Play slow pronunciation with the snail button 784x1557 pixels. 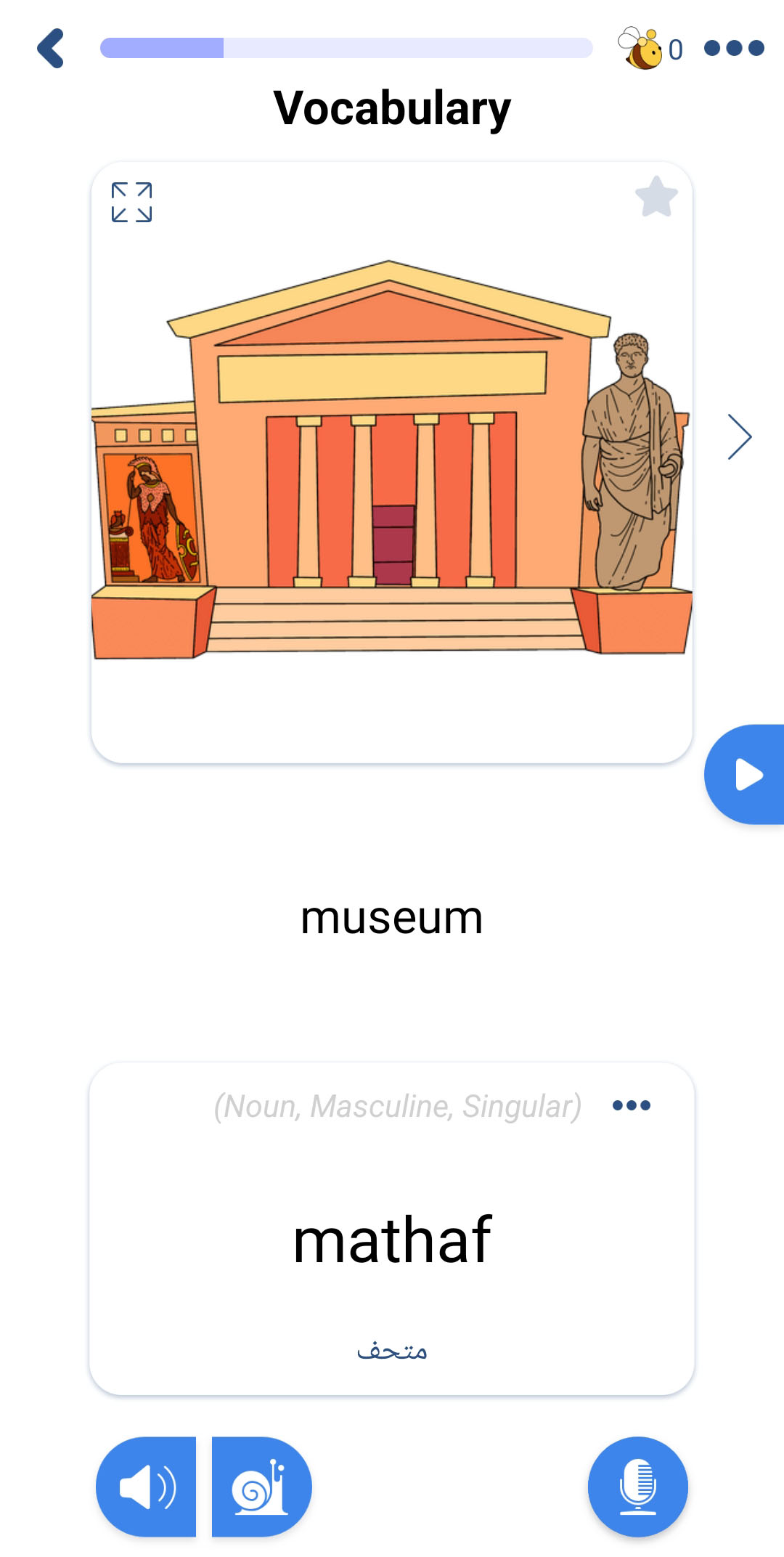pos(261,1487)
